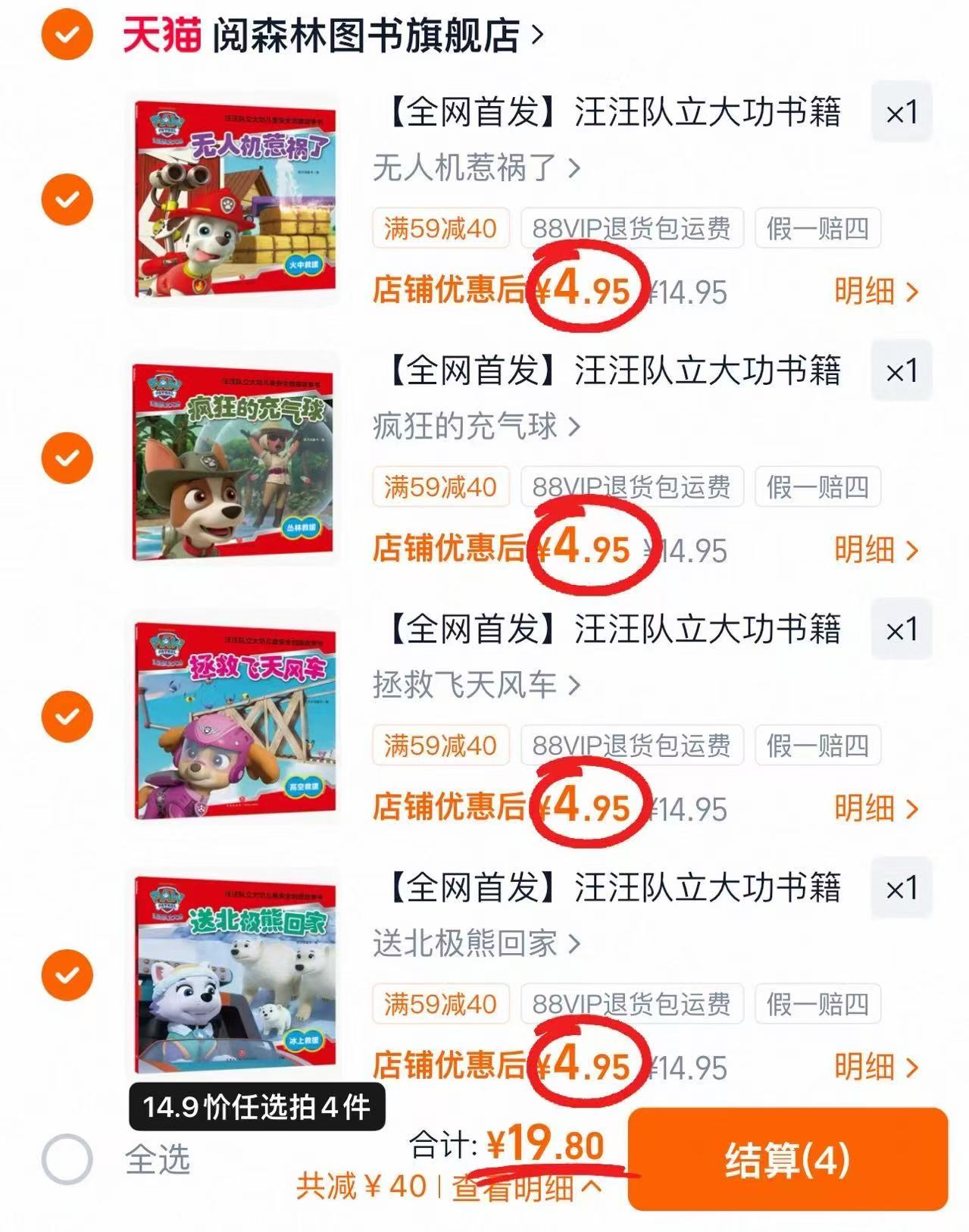Change the variant option 疯狂的充气球
This screenshot has height=1232, width=969.
[477, 426]
